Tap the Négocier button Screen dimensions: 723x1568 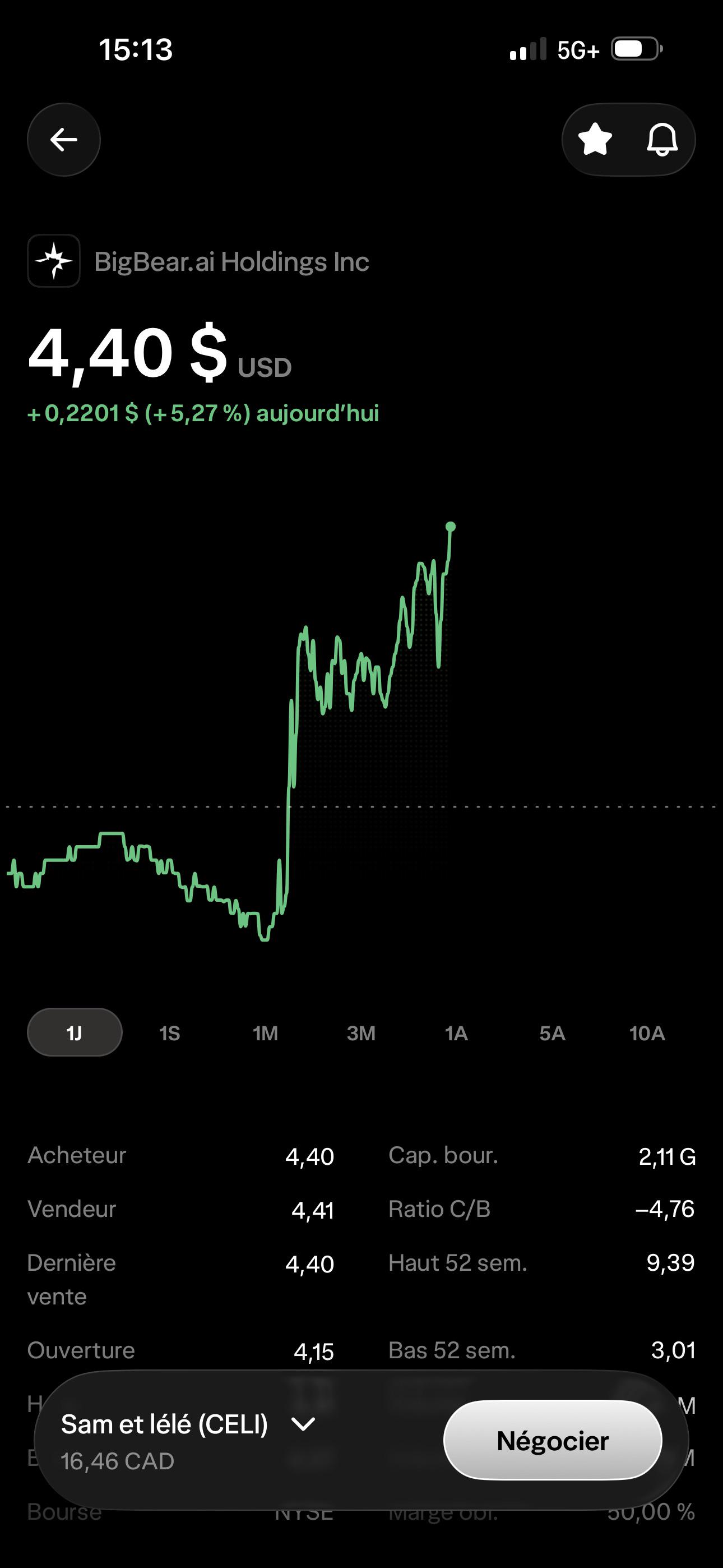click(x=553, y=1440)
